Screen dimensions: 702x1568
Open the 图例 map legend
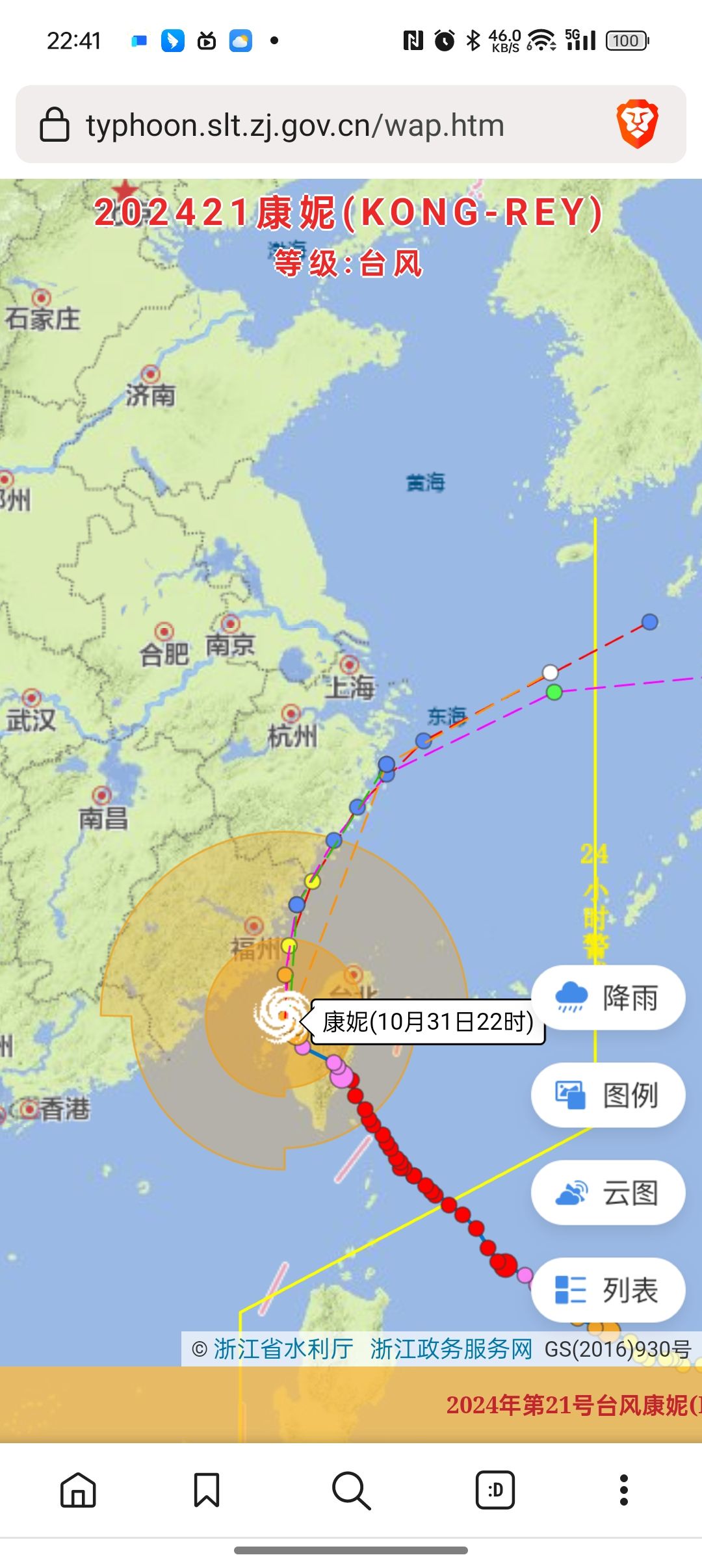tap(608, 1095)
